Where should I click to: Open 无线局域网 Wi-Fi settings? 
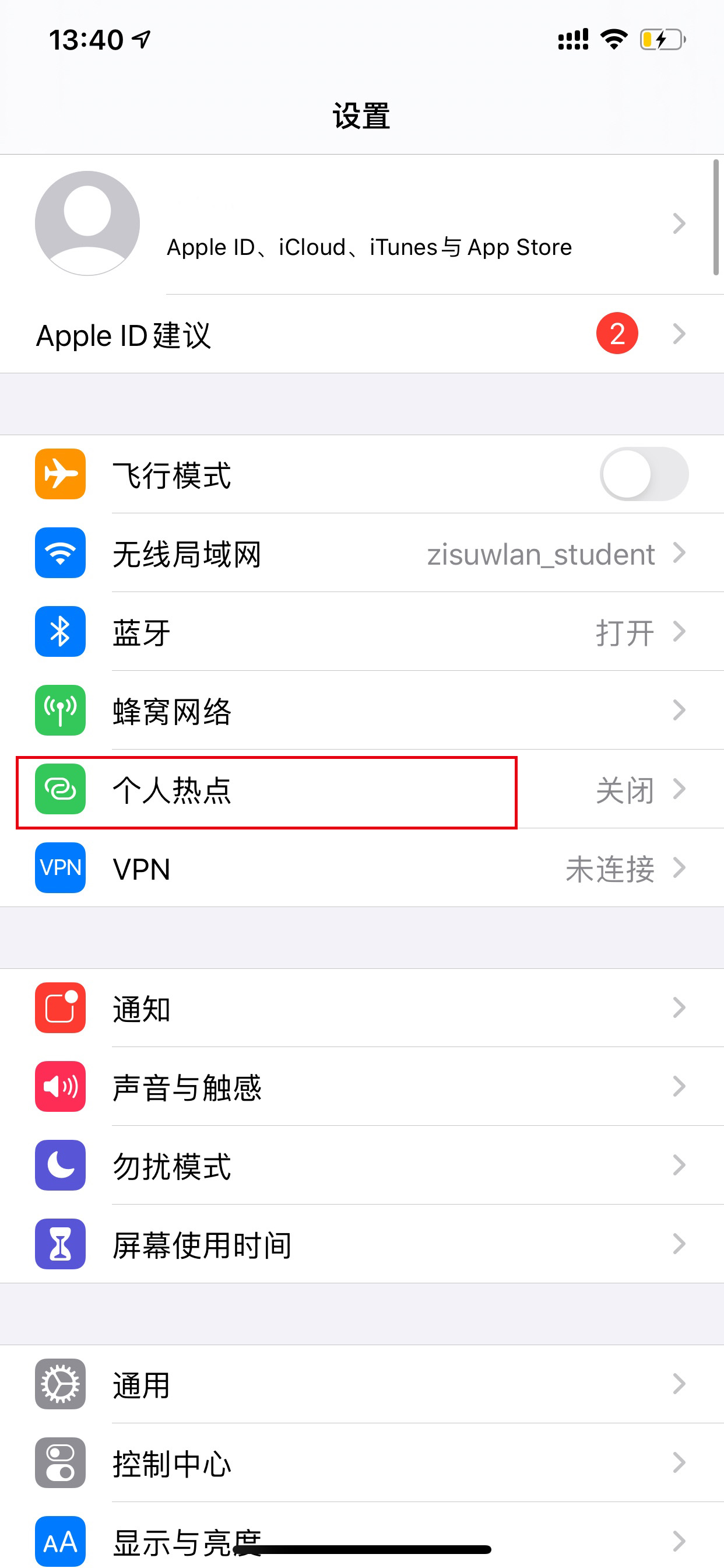click(362, 552)
